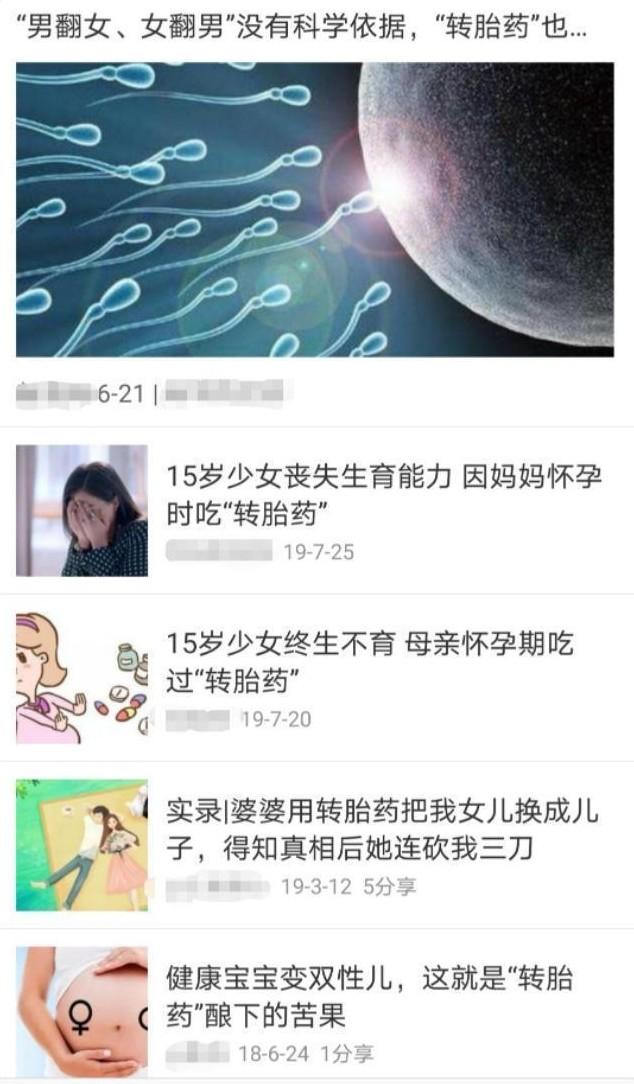634x1084 pixels.
Task: Open the article “男翻女、女翻男”没有科学依据
Action: point(300,27)
